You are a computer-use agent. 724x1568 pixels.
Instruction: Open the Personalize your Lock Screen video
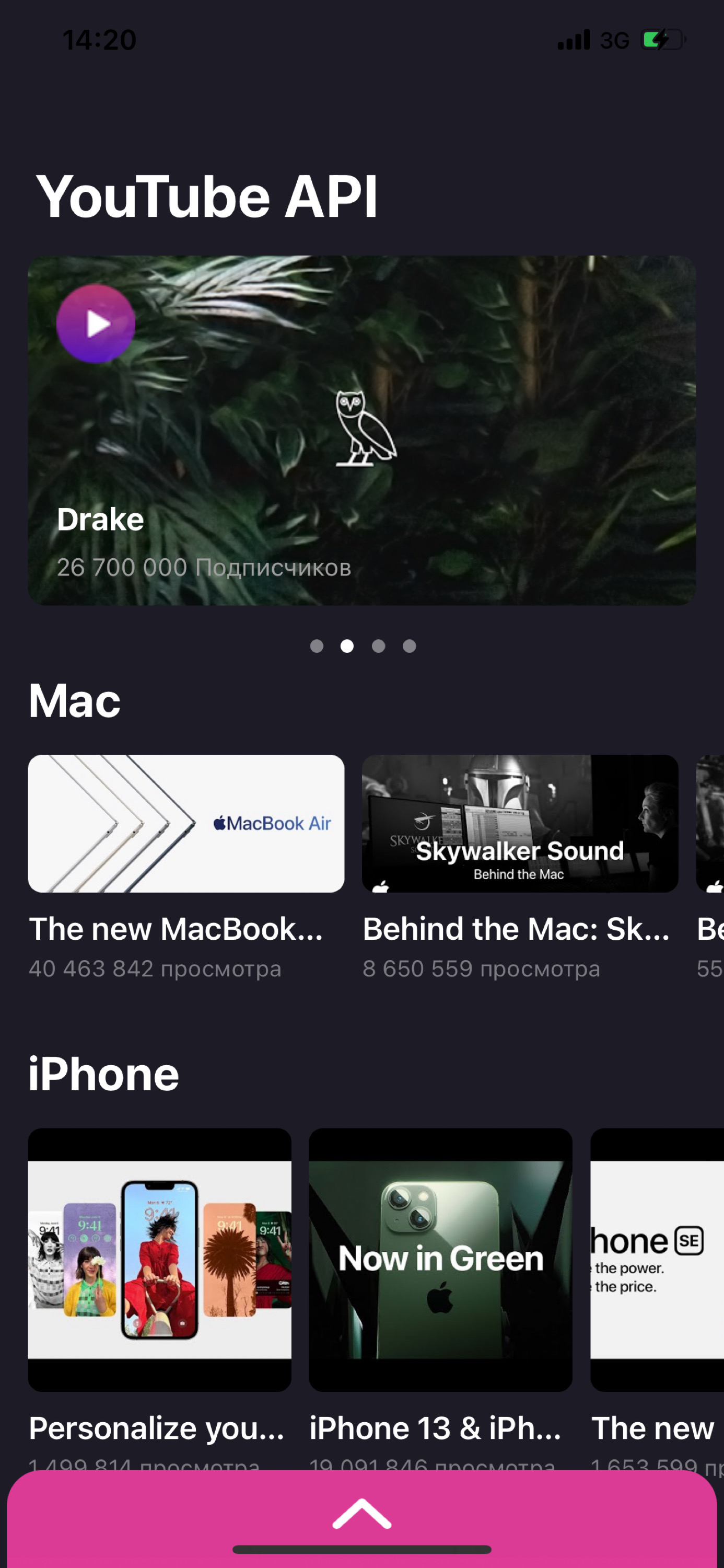159,1260
